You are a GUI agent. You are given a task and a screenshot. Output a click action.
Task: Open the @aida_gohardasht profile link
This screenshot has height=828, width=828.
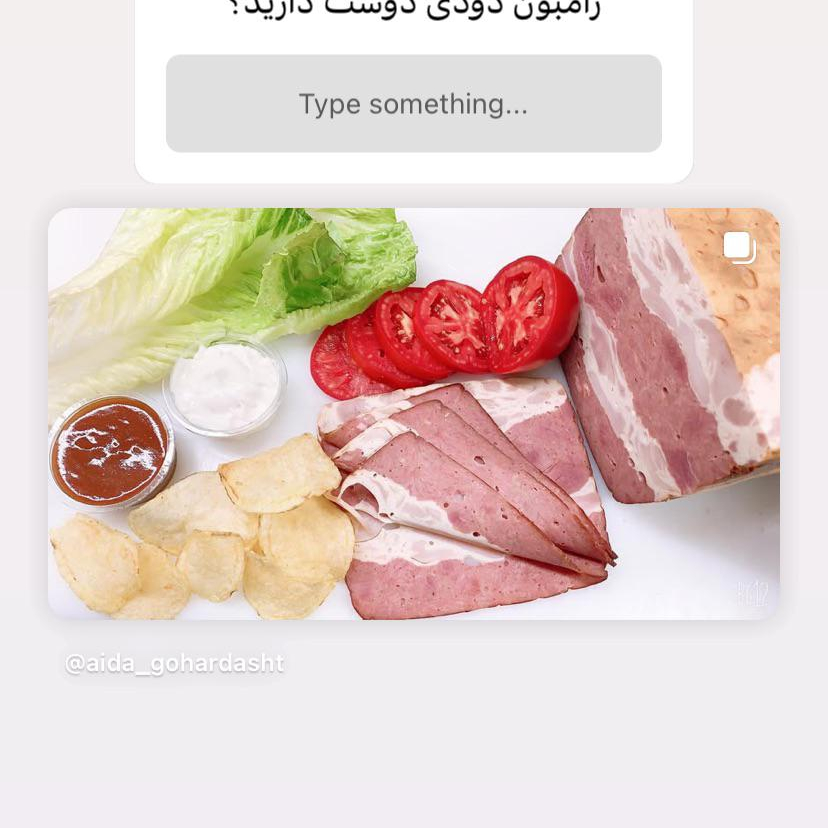click(175, 663)
